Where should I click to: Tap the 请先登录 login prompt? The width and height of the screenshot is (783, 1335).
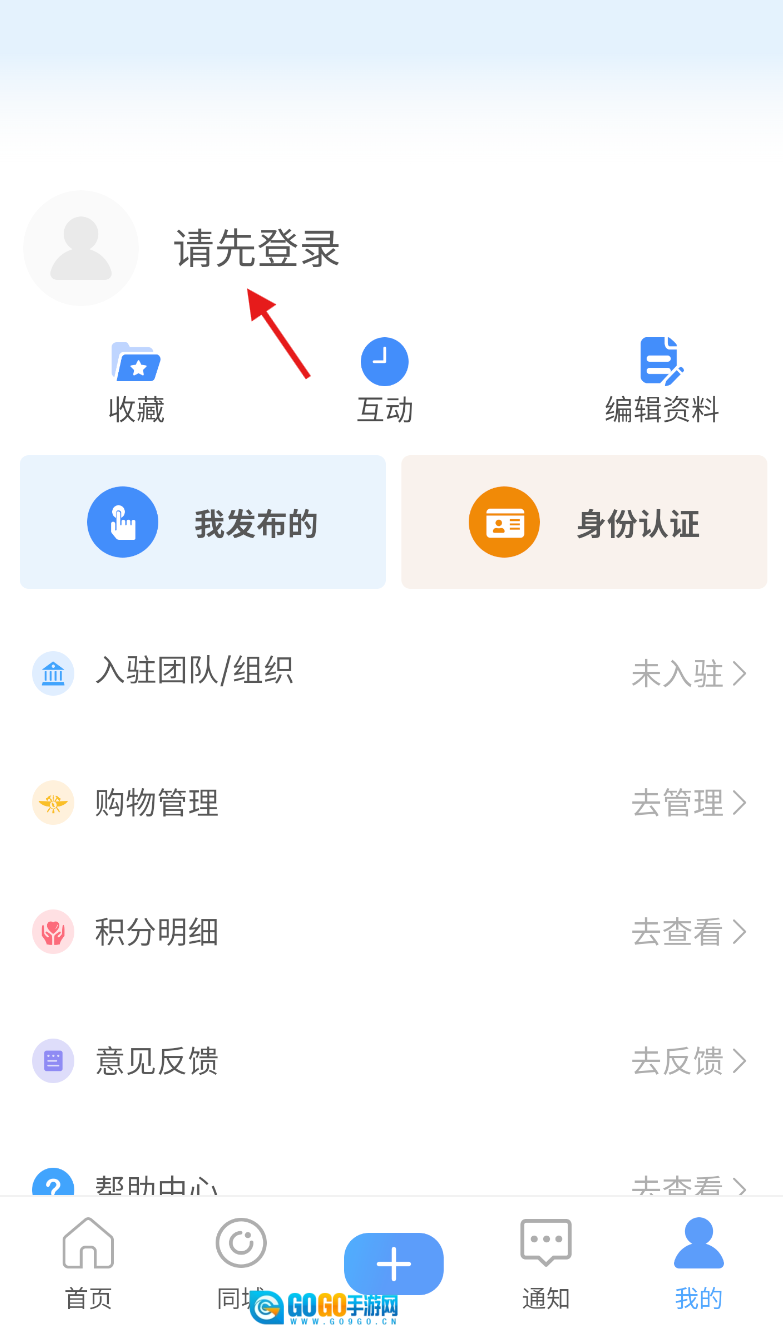tap(257, 248)
